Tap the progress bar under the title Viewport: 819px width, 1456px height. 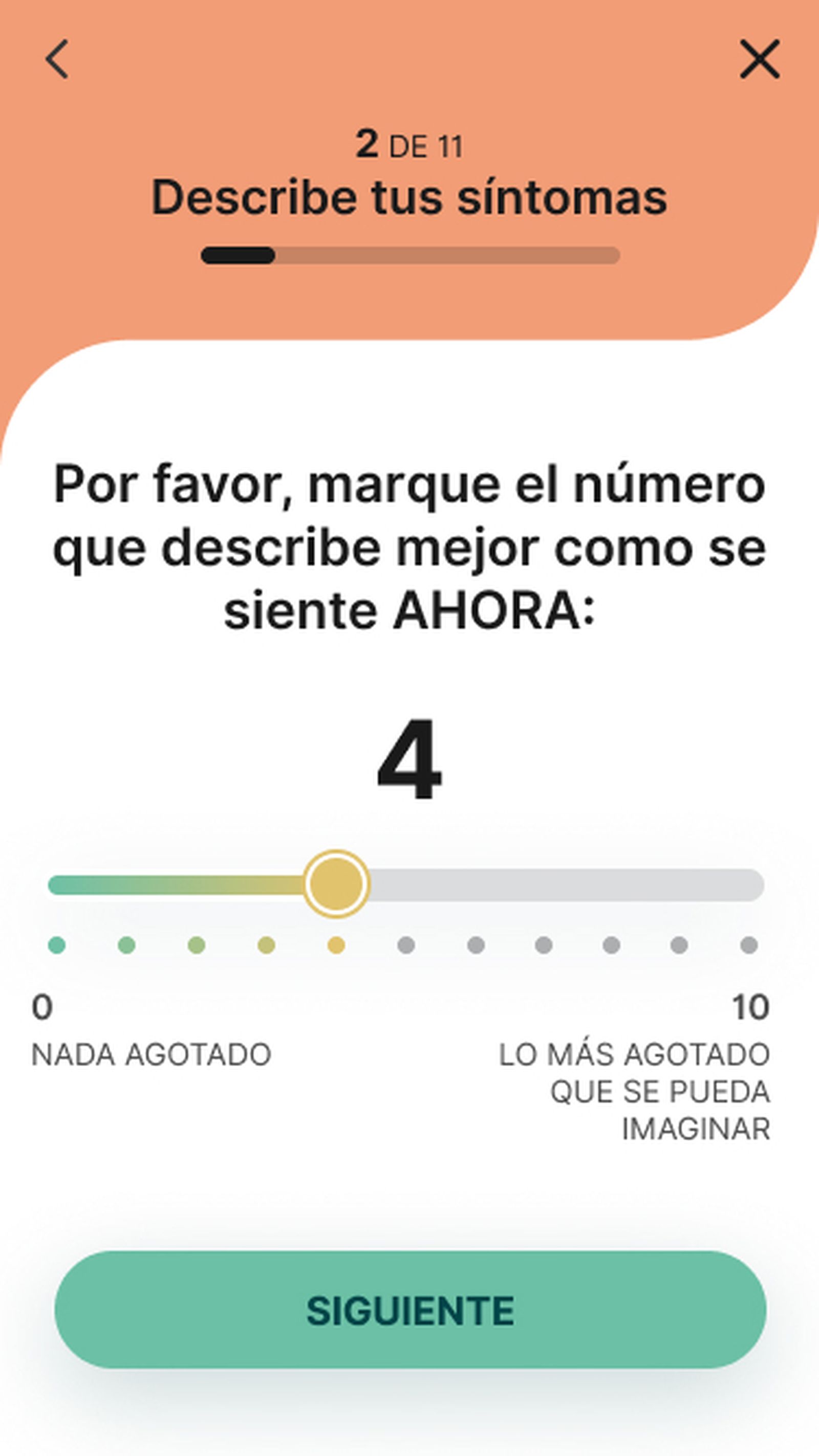click(x=409, y=254)
